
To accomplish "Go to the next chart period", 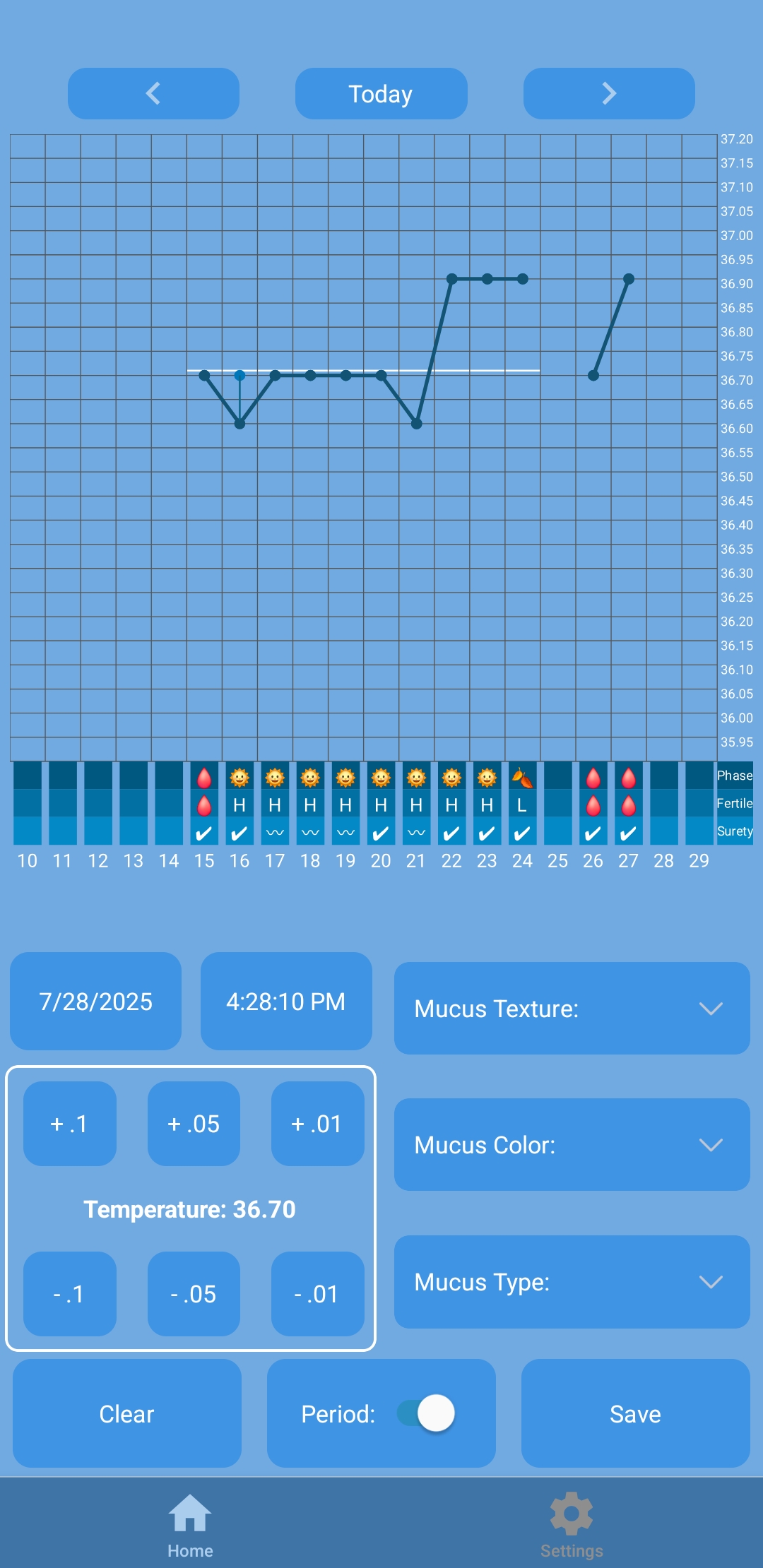I will 609,93.
